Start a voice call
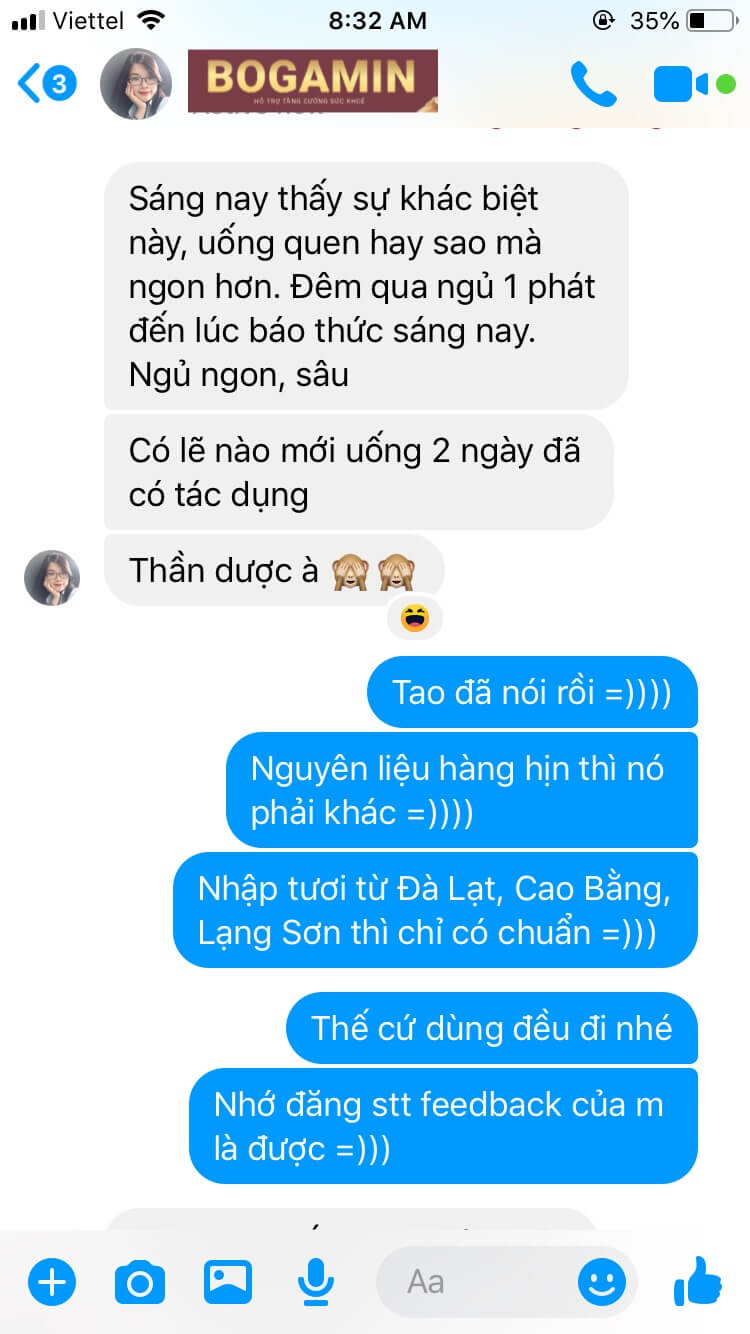This screenshot has height=1334, width=750. tap(593, 84)
